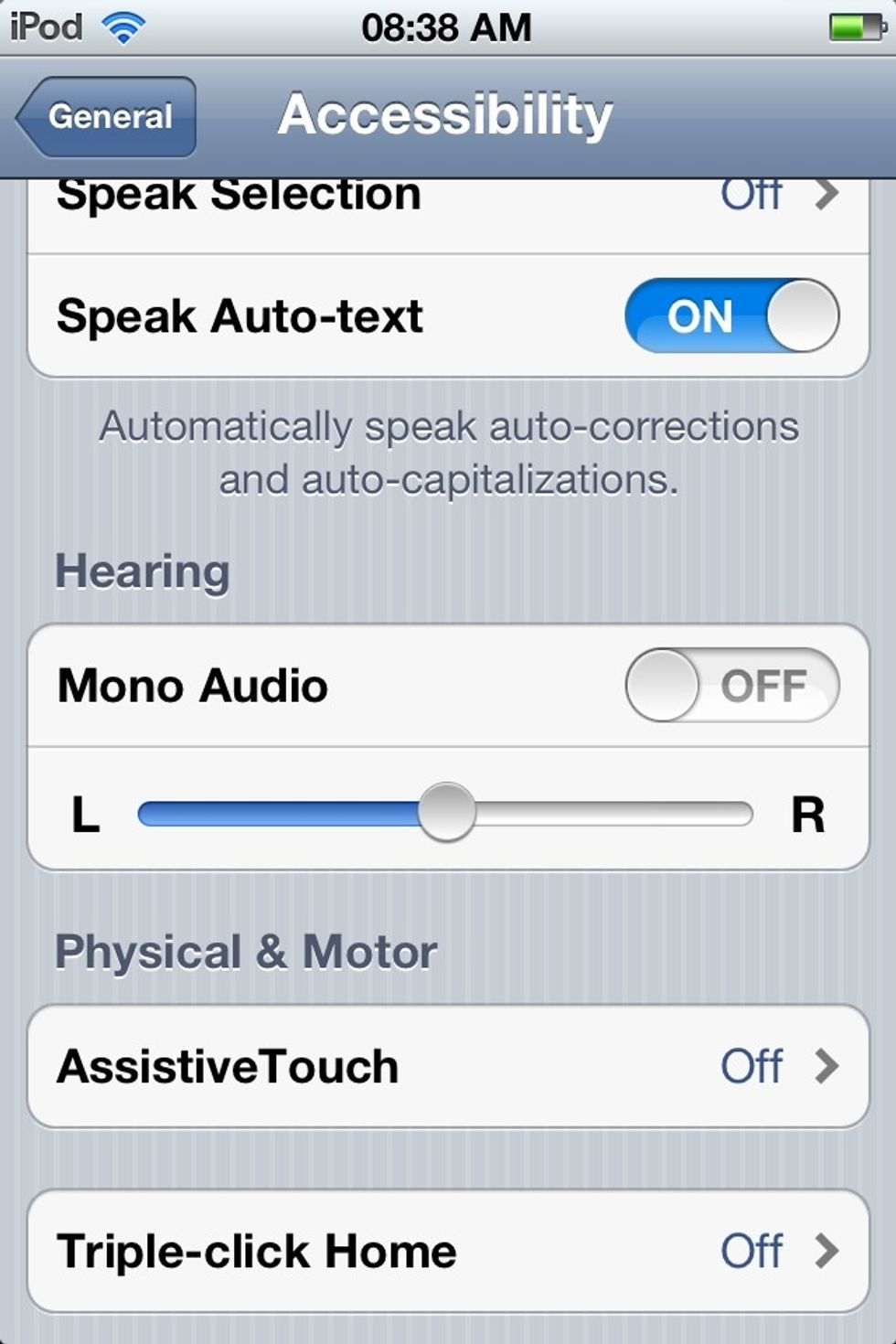Turn off Speak Auto-text switch
The height and width of the screenshot is (1344, 896).
[x=731, y=316]
